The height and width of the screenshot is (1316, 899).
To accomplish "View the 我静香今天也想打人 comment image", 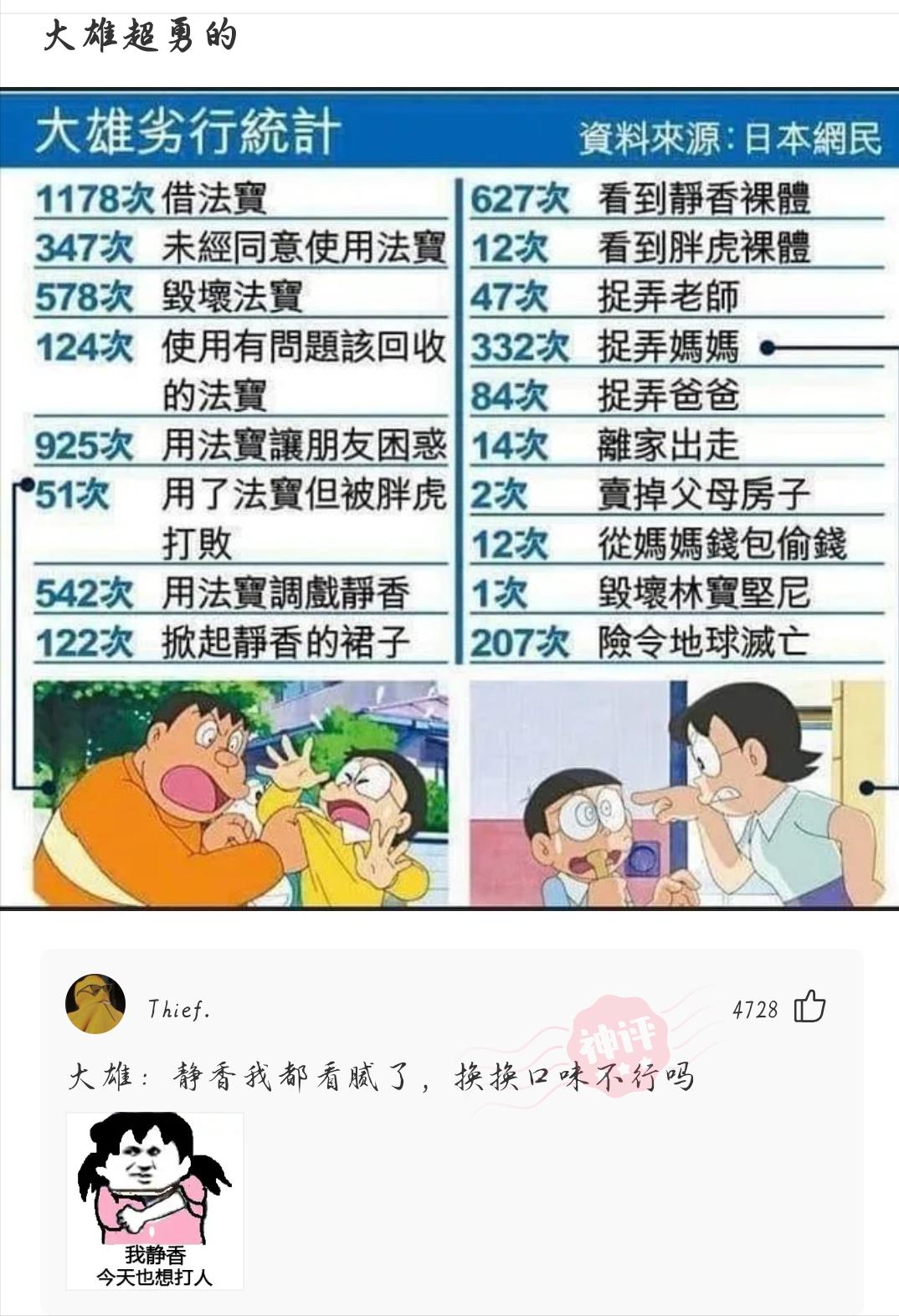I will click(x=155, y=1201).
